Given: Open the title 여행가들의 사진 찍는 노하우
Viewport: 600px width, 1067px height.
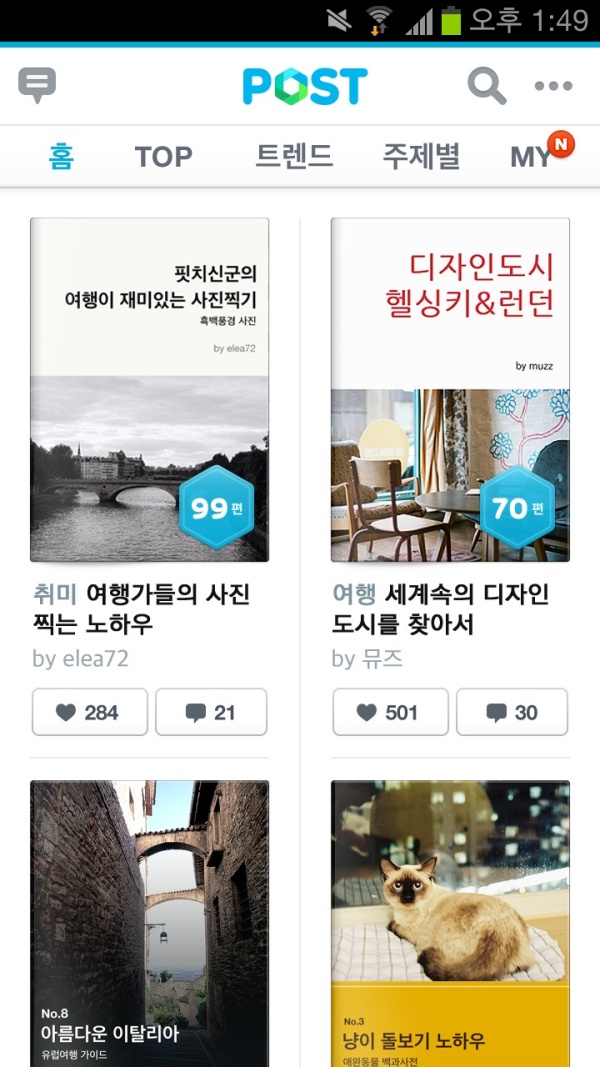Looking at the screenshot, I should click(140, 609).
